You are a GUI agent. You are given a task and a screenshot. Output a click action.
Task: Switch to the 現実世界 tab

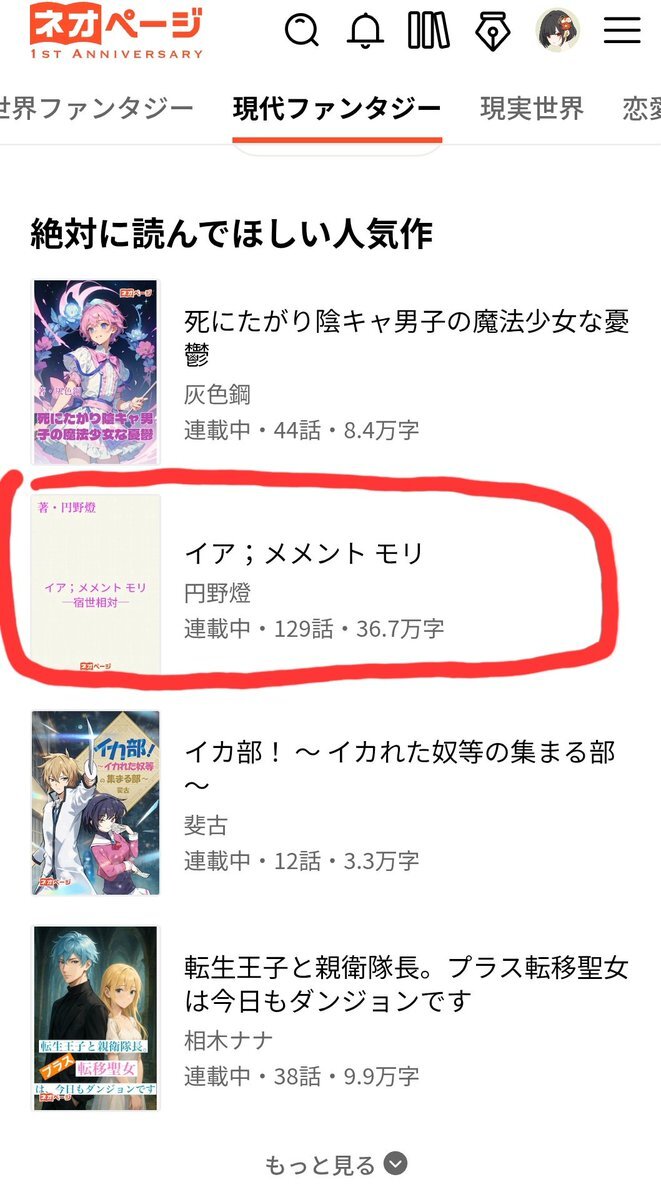532,109
